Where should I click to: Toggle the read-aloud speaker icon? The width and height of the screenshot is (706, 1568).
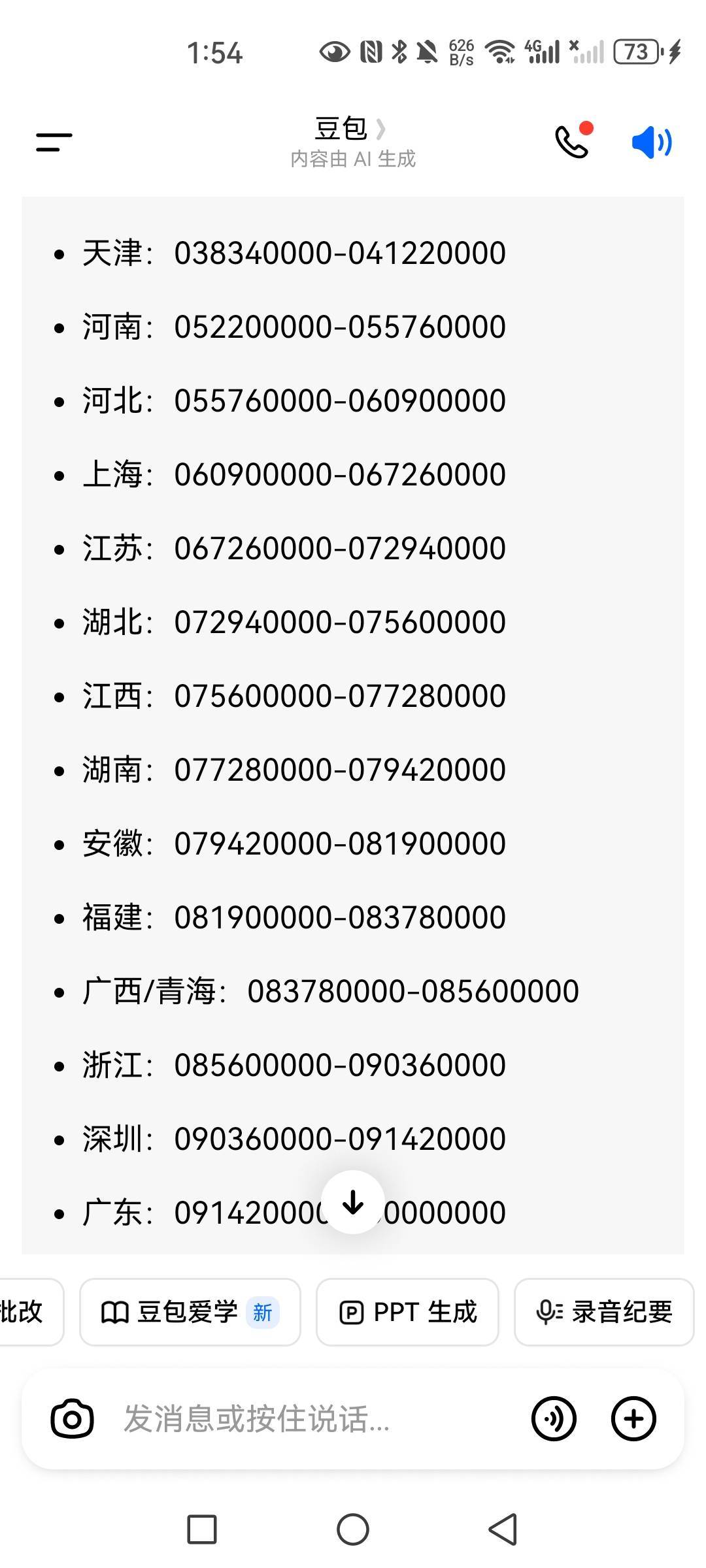pos(651,142)
